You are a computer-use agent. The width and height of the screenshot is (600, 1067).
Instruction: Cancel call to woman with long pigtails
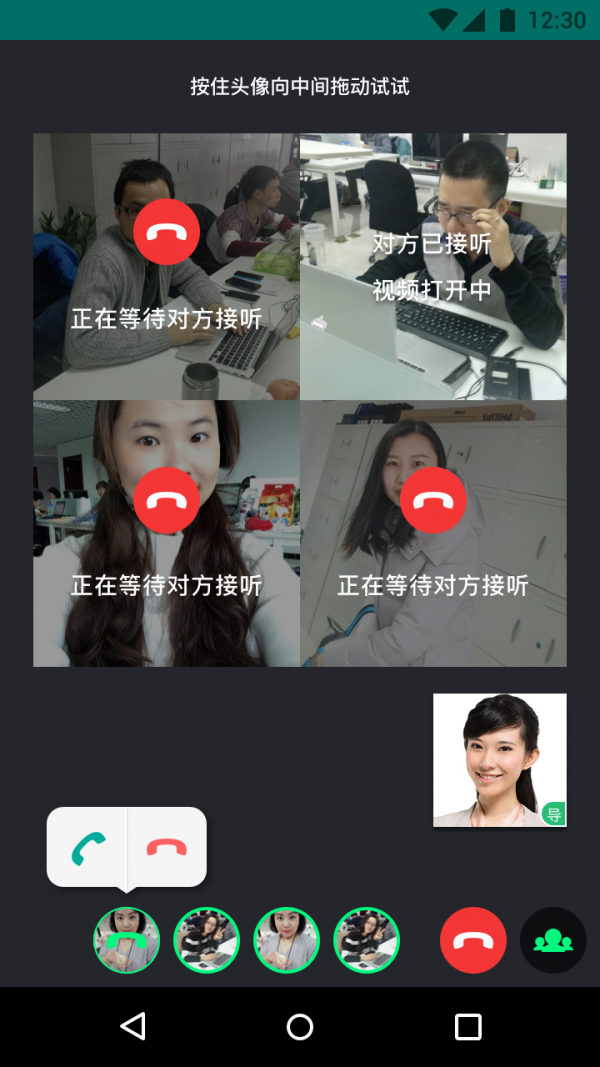point(166,500)
